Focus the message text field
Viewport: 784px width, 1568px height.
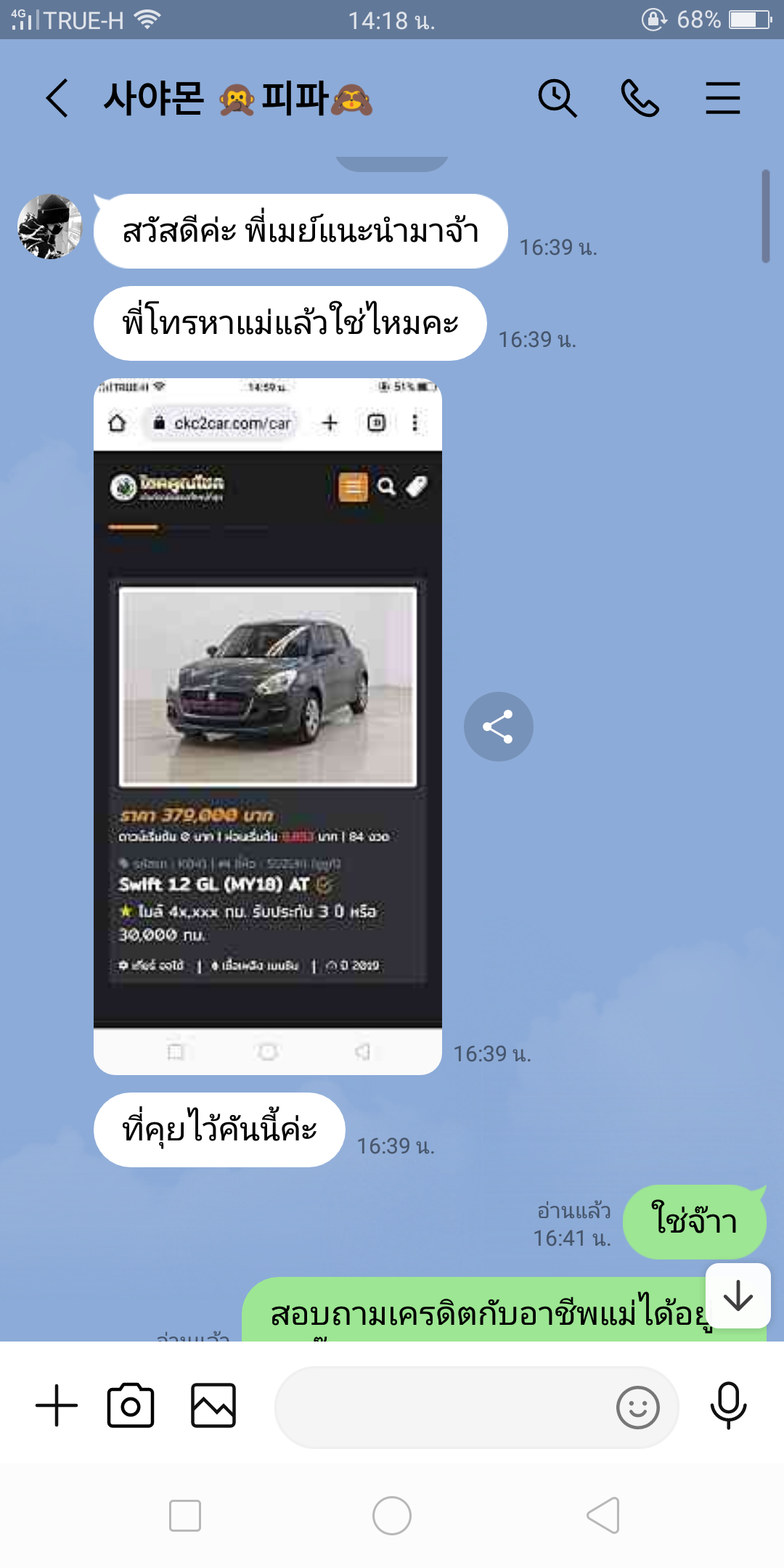[443, 1407]
